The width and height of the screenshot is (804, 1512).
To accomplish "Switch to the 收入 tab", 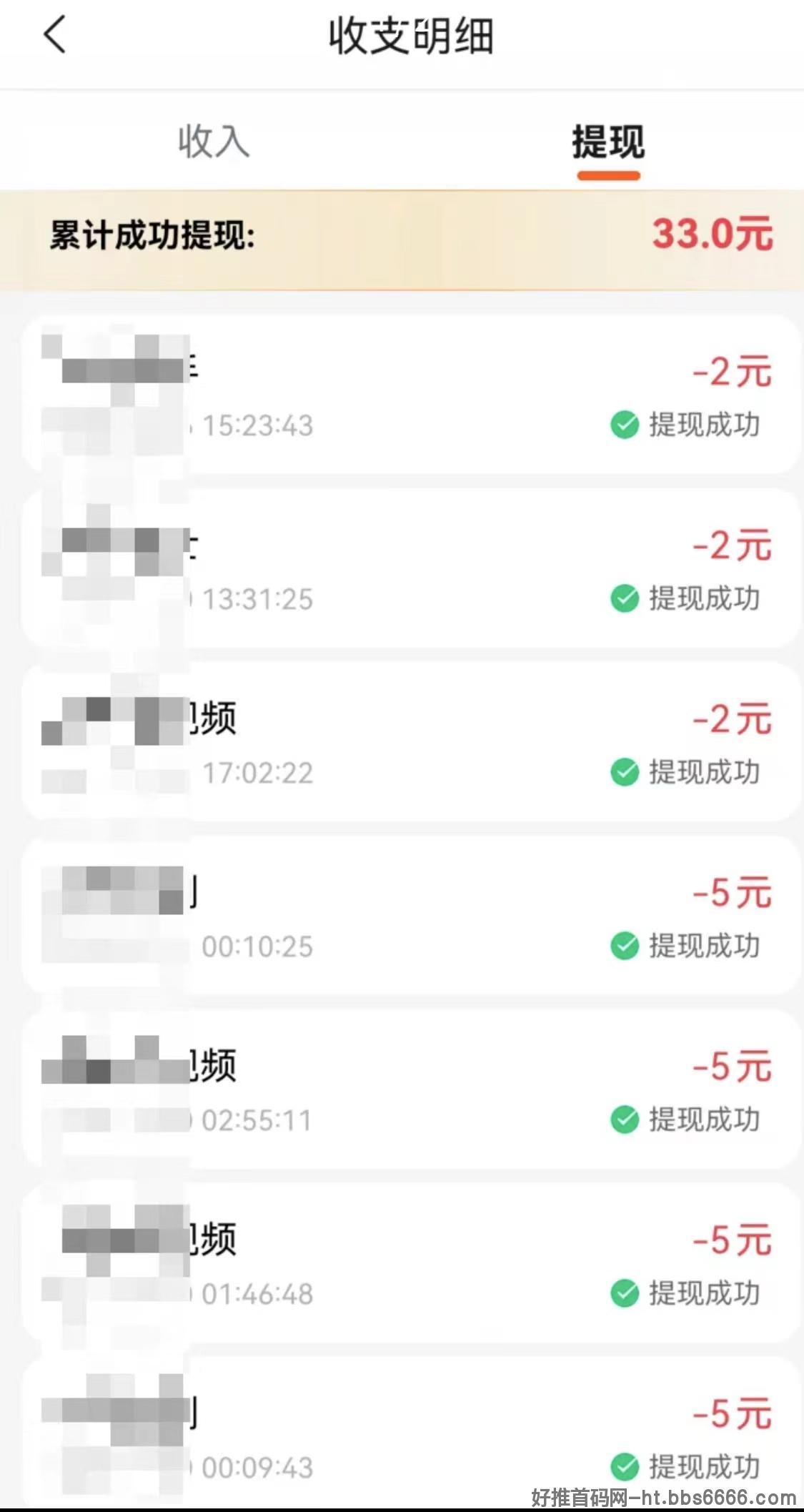I will tap(214, 141).
